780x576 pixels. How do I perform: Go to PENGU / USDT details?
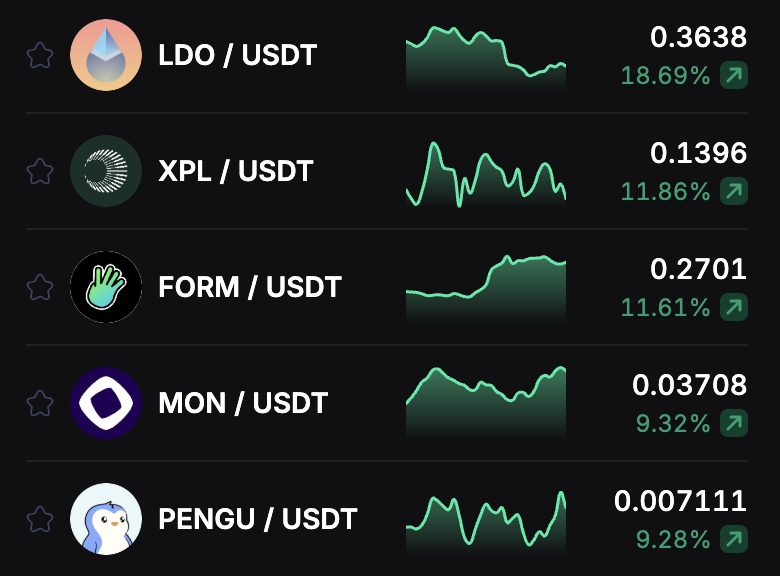[x=257, y=519]
